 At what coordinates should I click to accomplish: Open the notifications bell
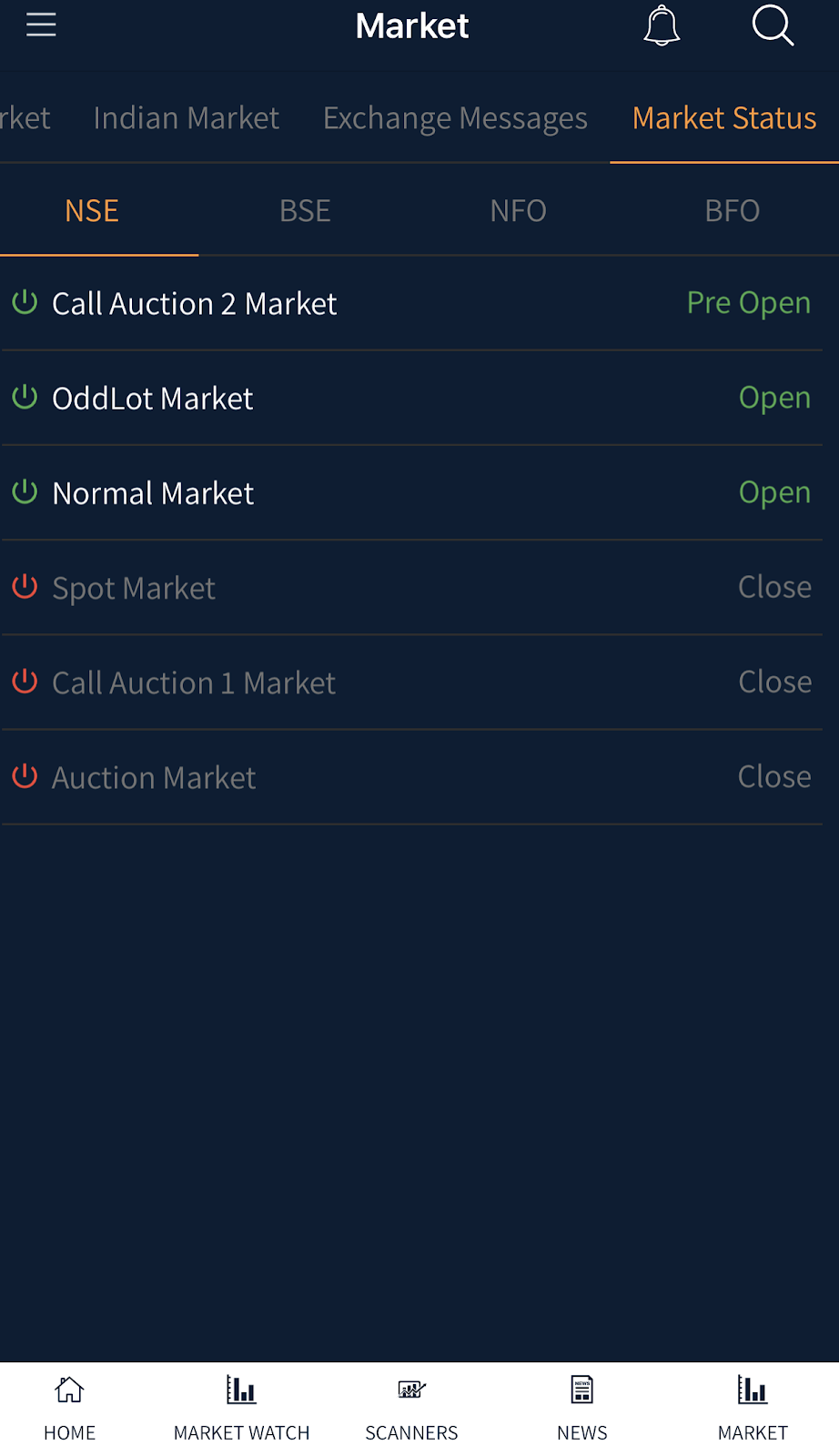pyautogui.click(x=662, y=25)
